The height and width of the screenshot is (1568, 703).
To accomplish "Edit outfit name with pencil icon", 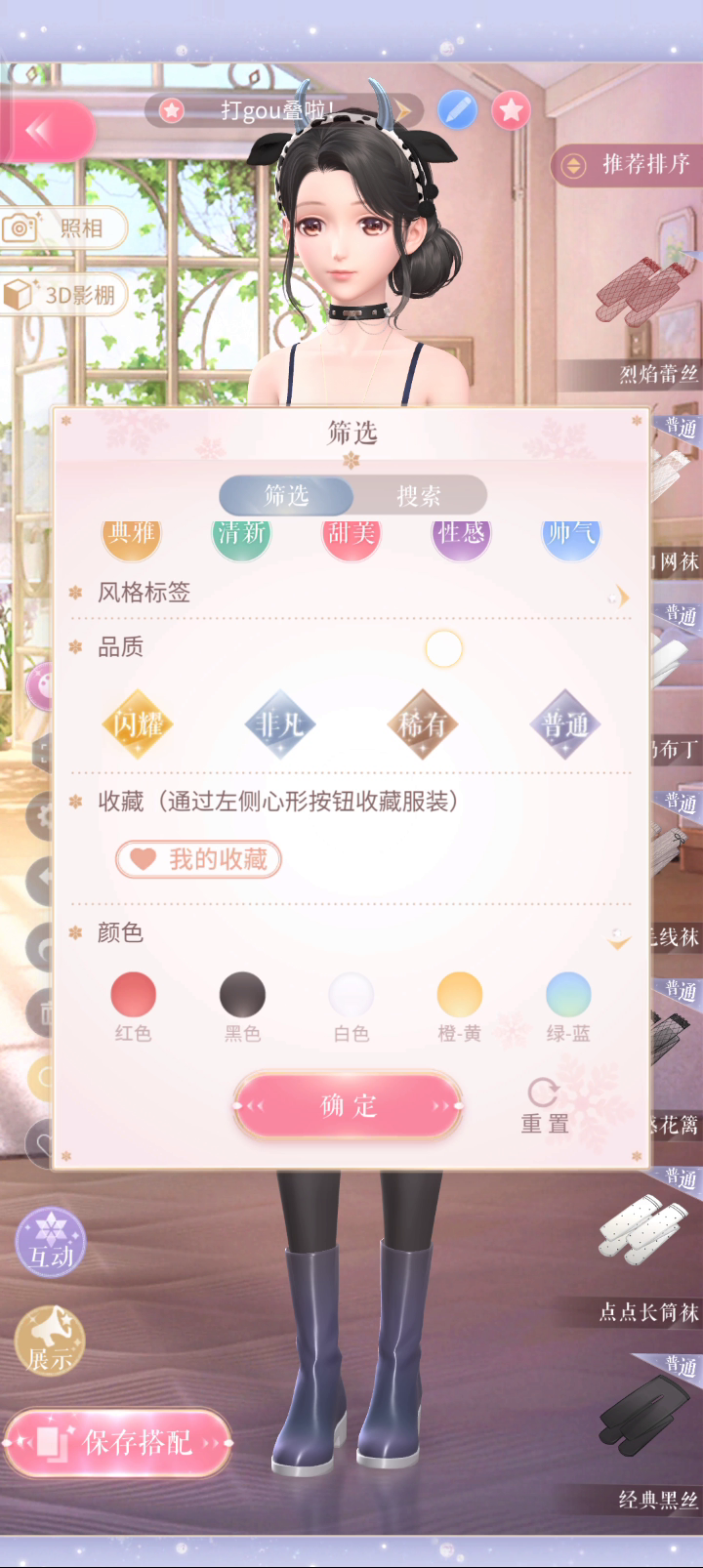I will point(457,110).
